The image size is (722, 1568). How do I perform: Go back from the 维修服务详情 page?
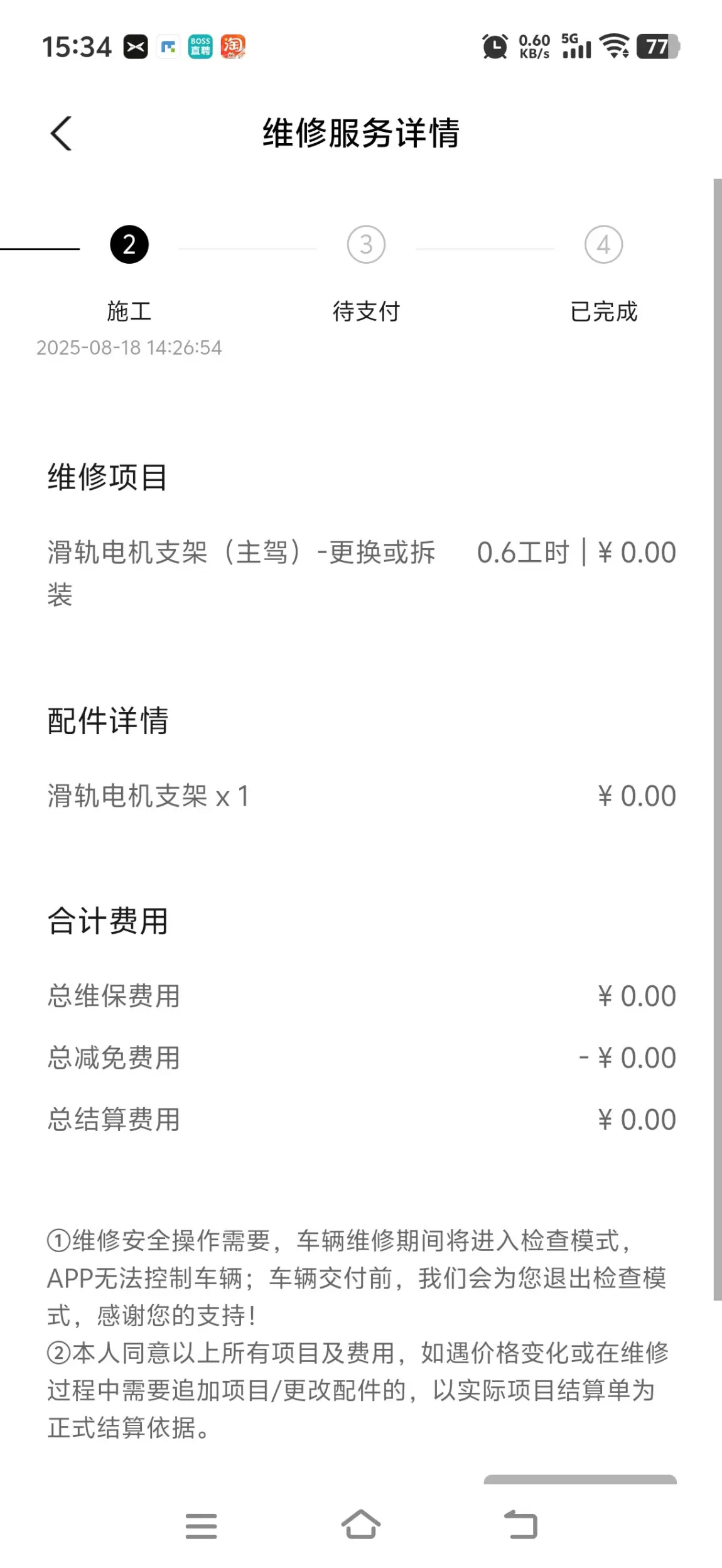(61, 133)
